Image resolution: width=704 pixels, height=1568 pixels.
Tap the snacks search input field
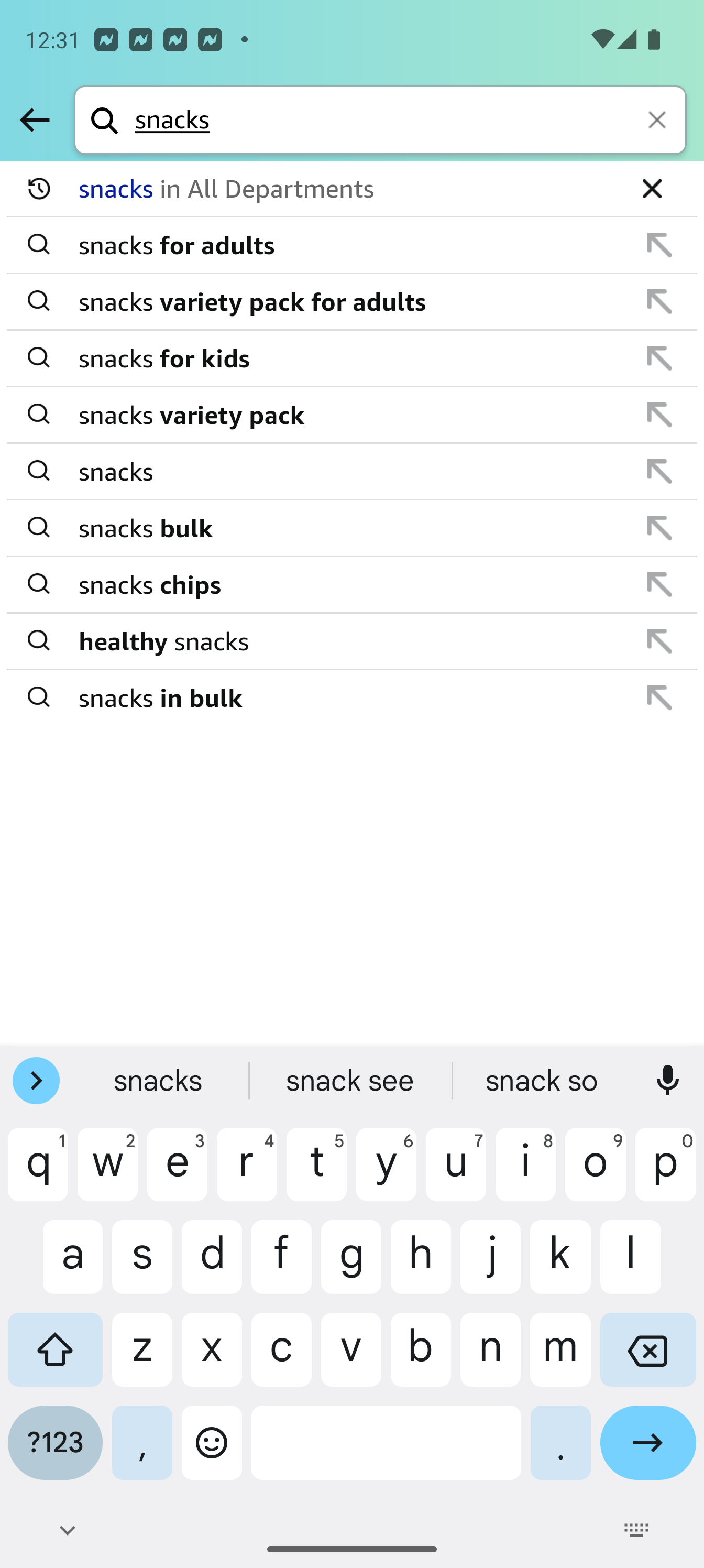383,120
